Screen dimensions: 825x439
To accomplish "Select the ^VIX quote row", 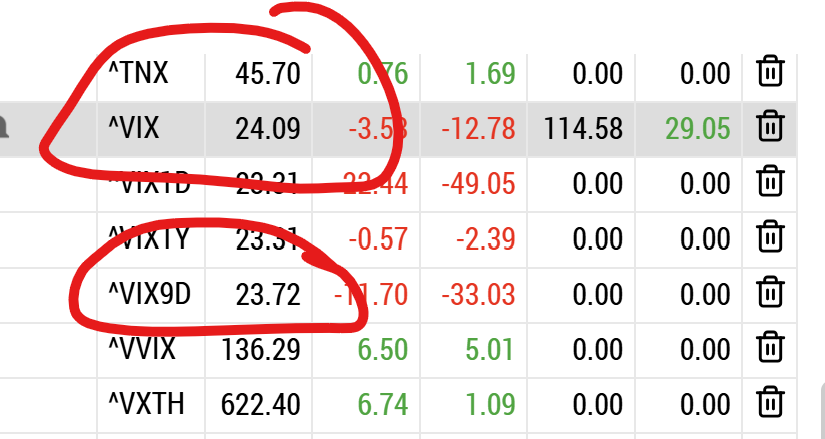I will click(x=133, y=128).
